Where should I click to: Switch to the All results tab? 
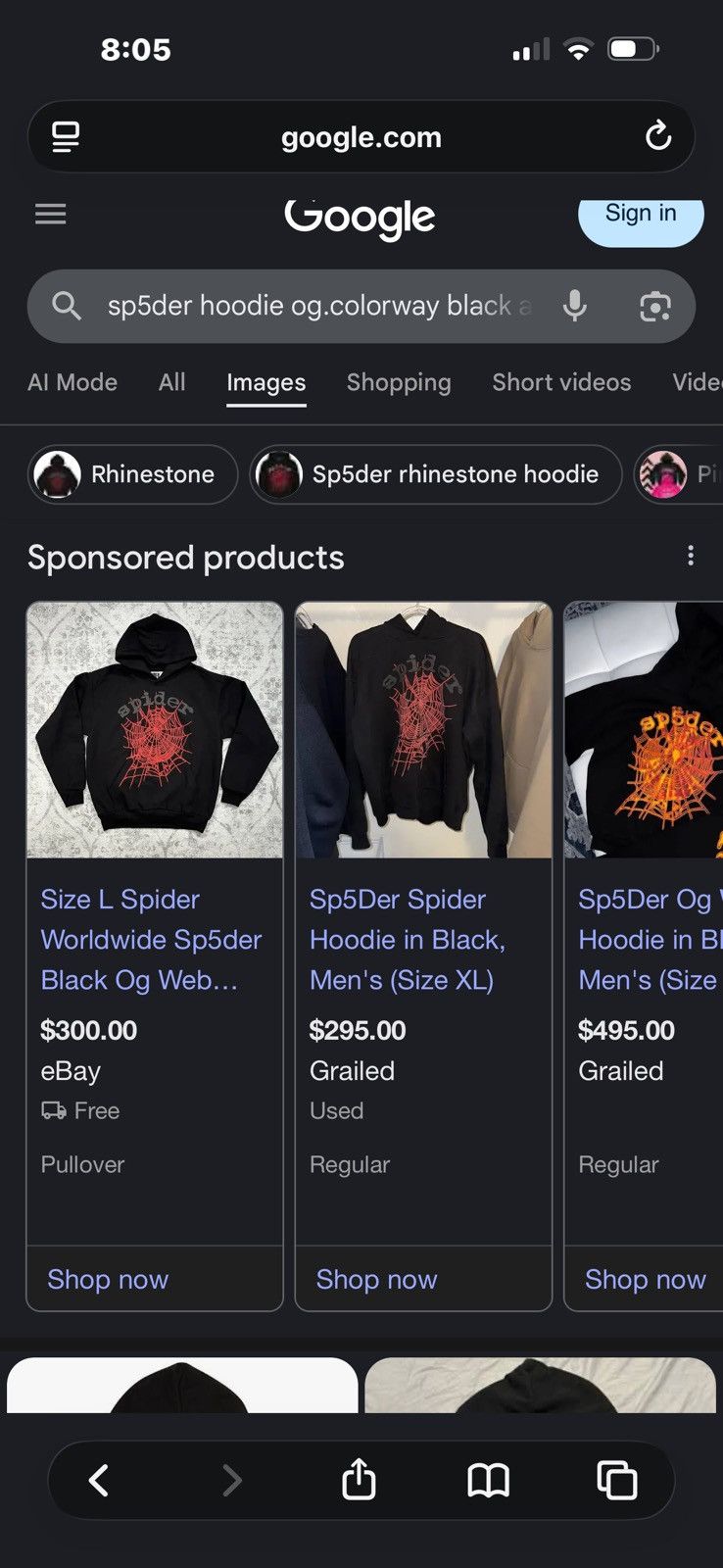tap(171, 382)
